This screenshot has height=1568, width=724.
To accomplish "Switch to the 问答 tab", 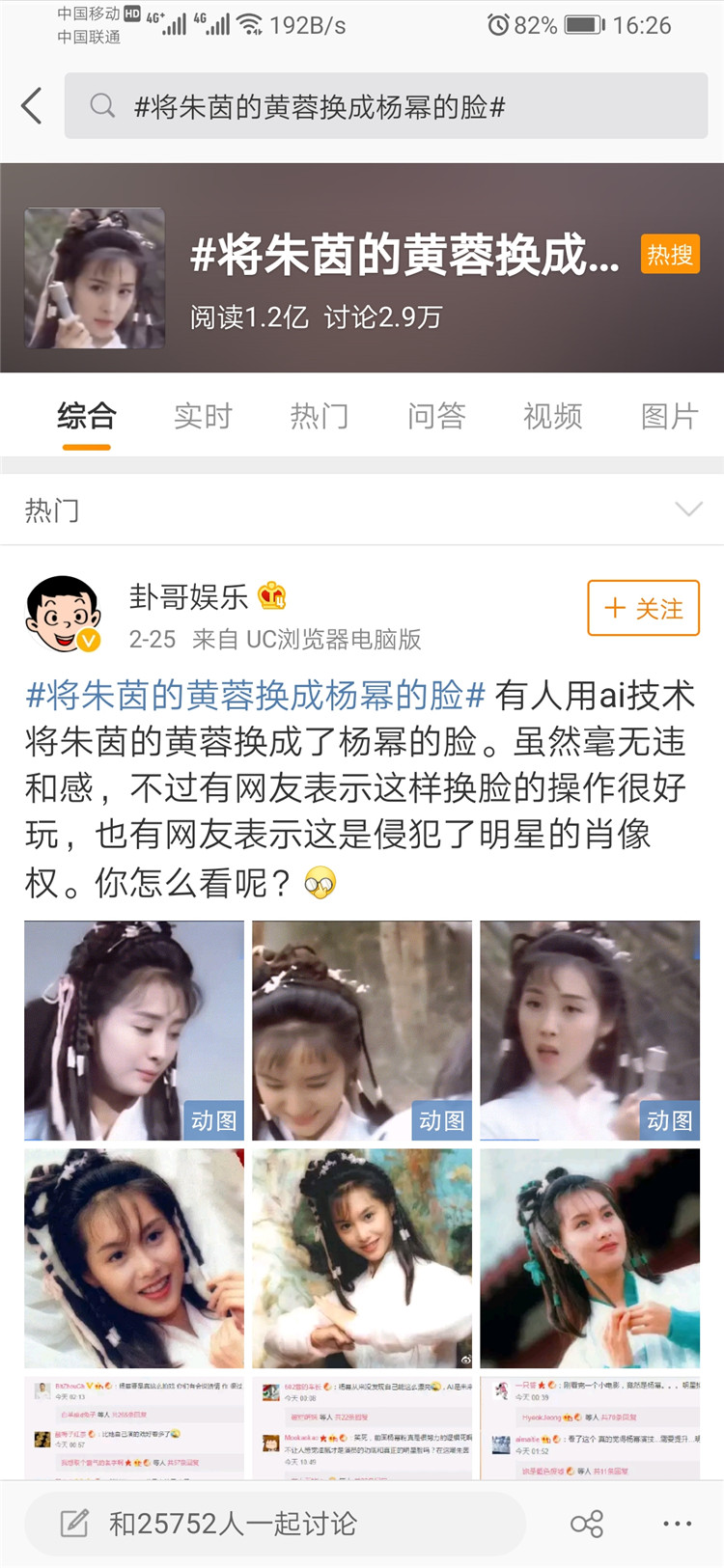I will point(436,417).
